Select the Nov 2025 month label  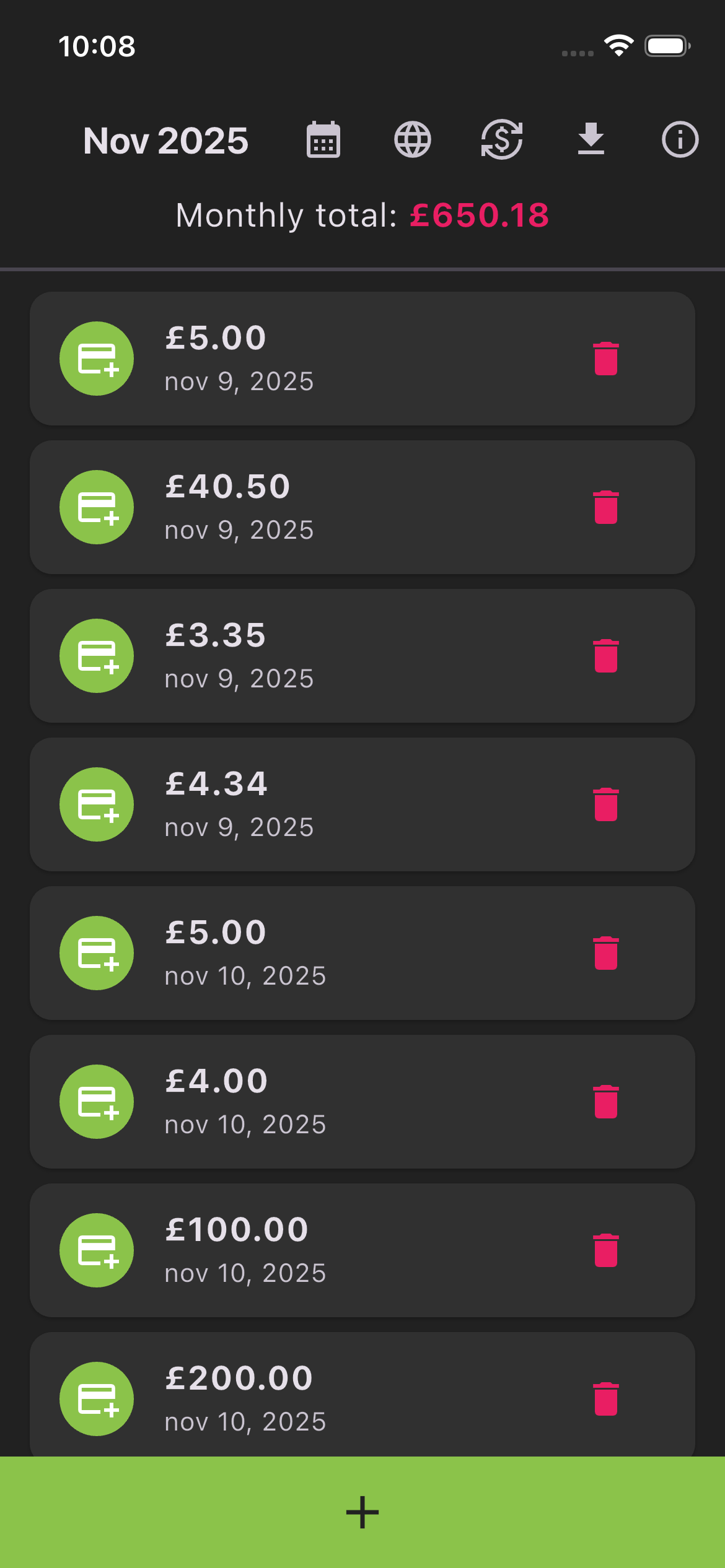tap(165, 141)
